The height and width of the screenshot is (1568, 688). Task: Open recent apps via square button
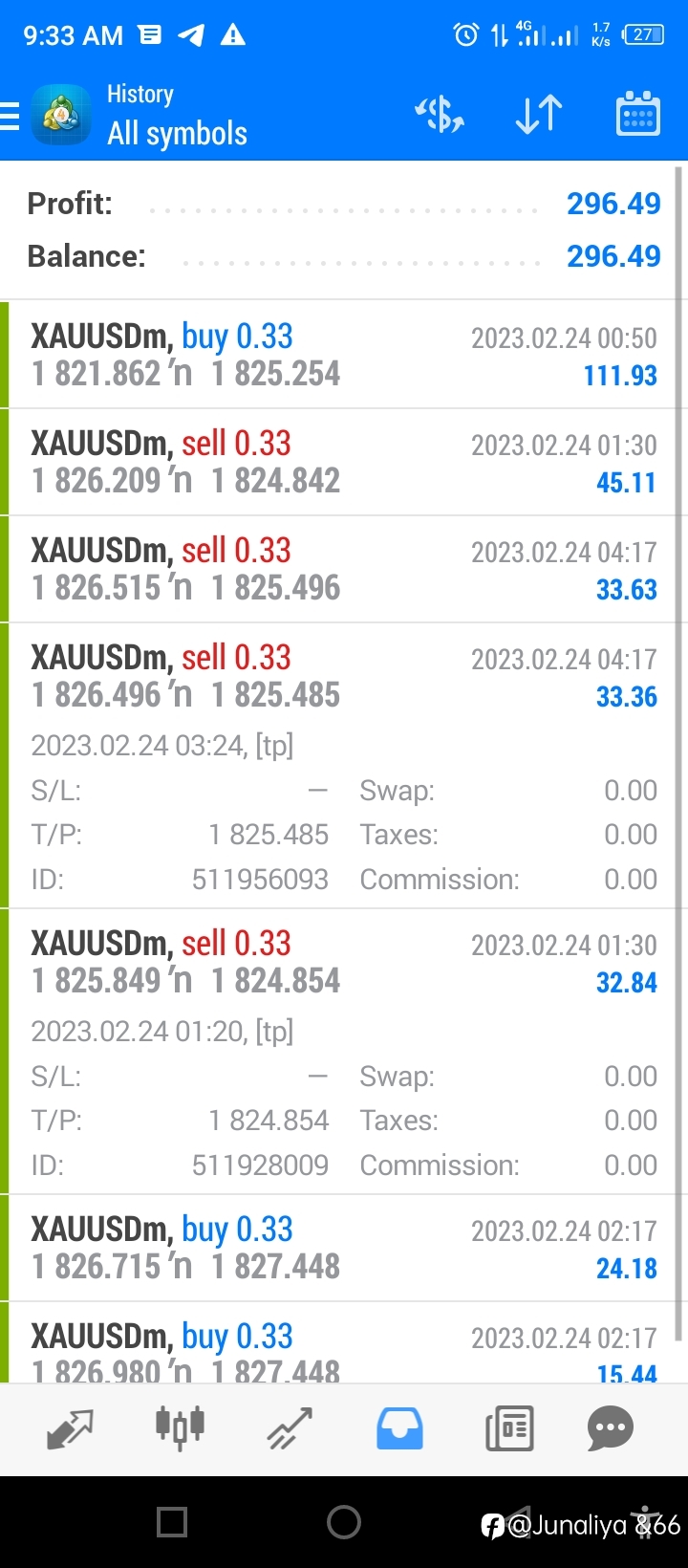click(172, 1521)
